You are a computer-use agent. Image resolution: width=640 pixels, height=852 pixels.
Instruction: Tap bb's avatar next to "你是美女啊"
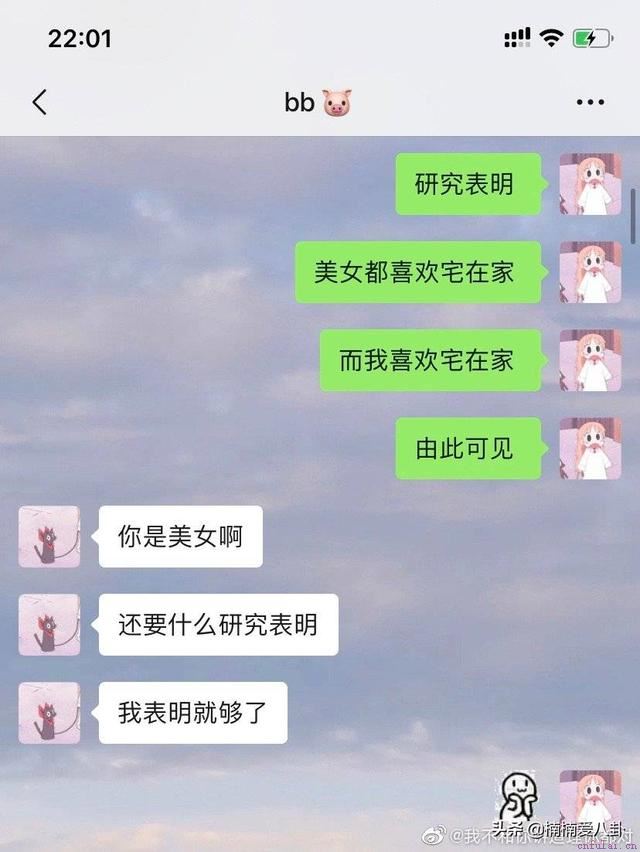pos(49,537)
